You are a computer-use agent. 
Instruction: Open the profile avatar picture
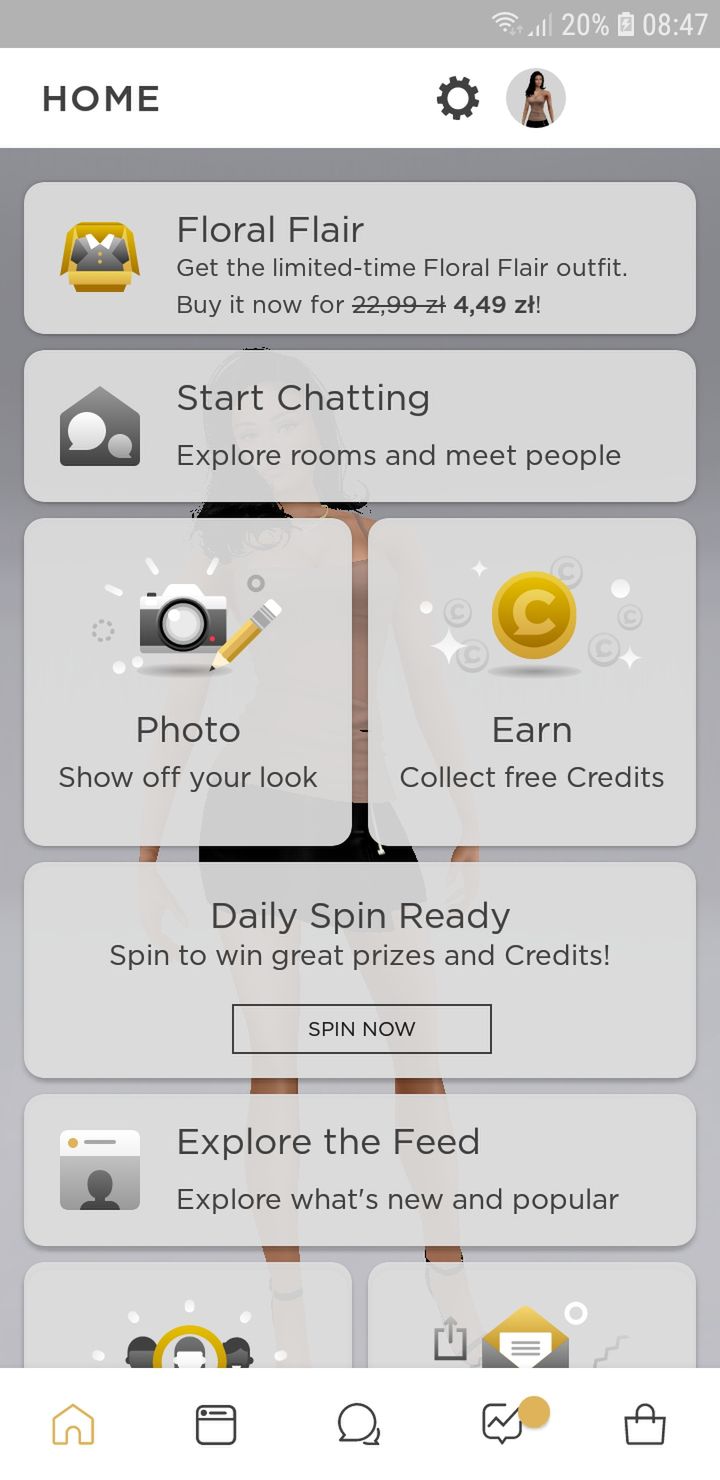[x=536, y=99]
